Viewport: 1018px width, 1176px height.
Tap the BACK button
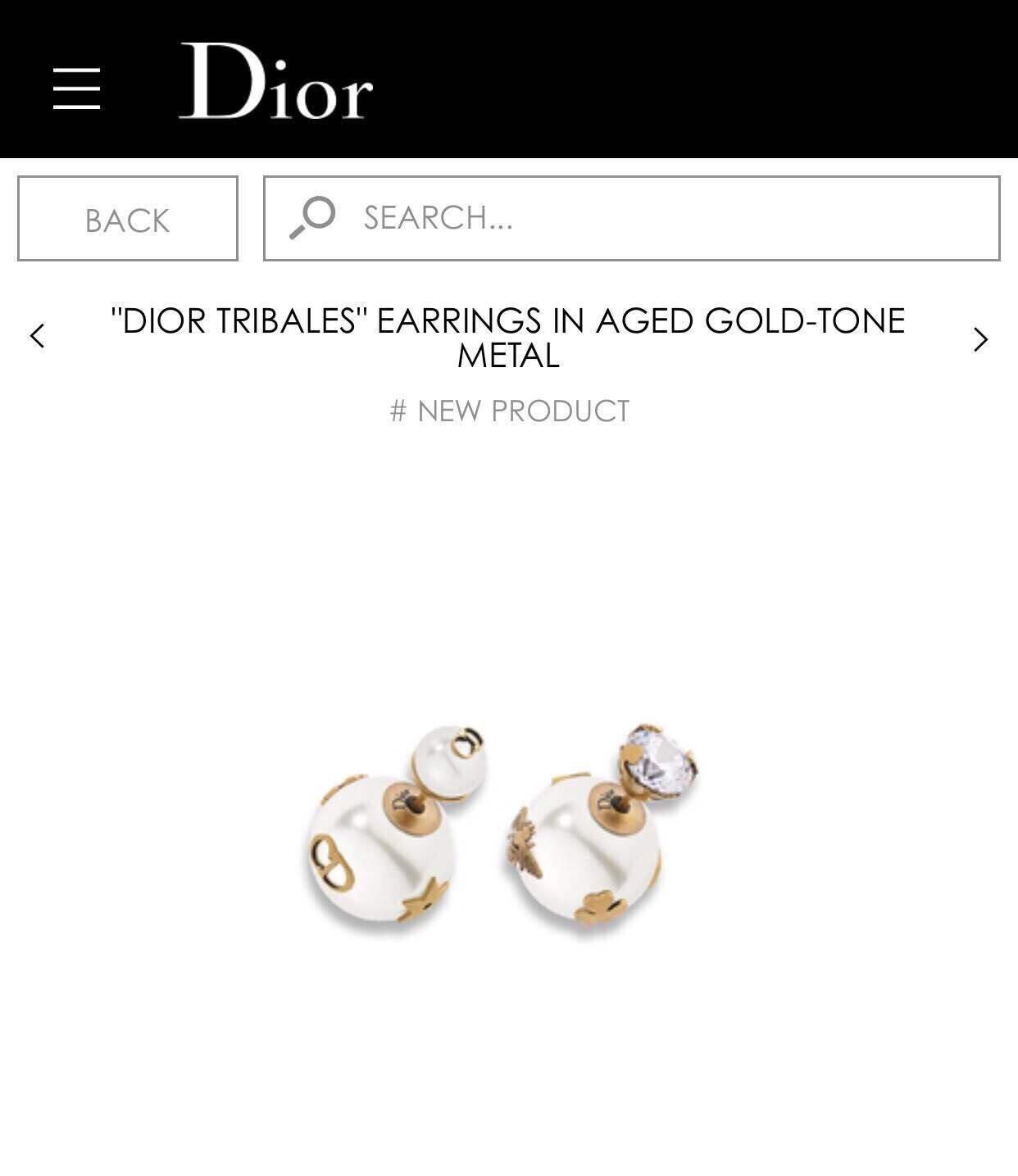point(128,219)
